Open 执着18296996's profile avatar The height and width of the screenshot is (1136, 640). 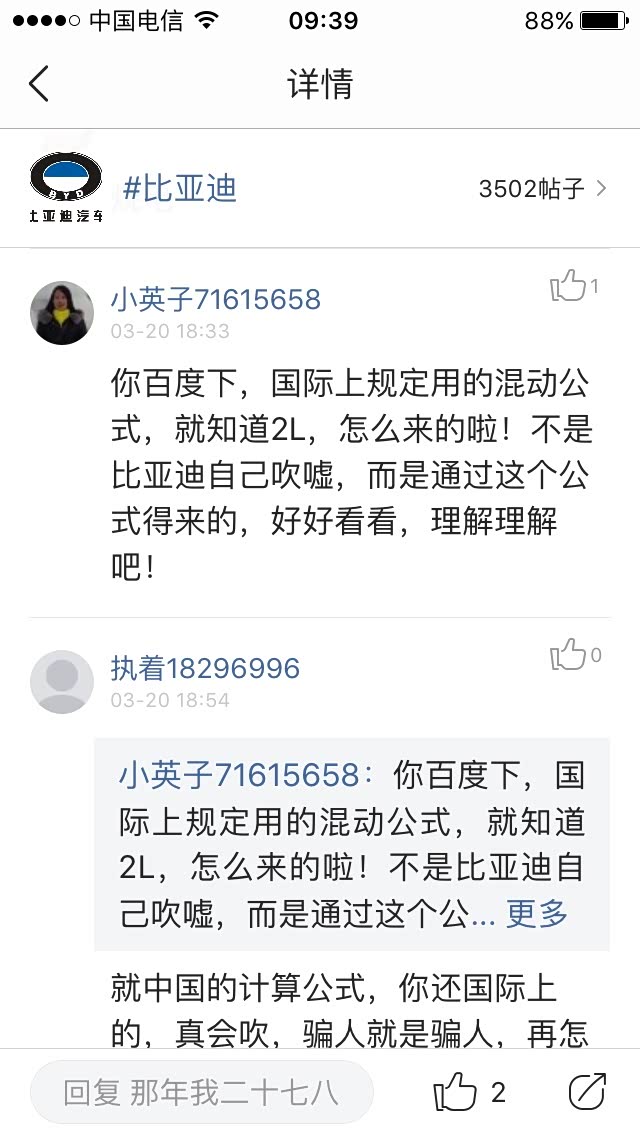pos(62,682)
